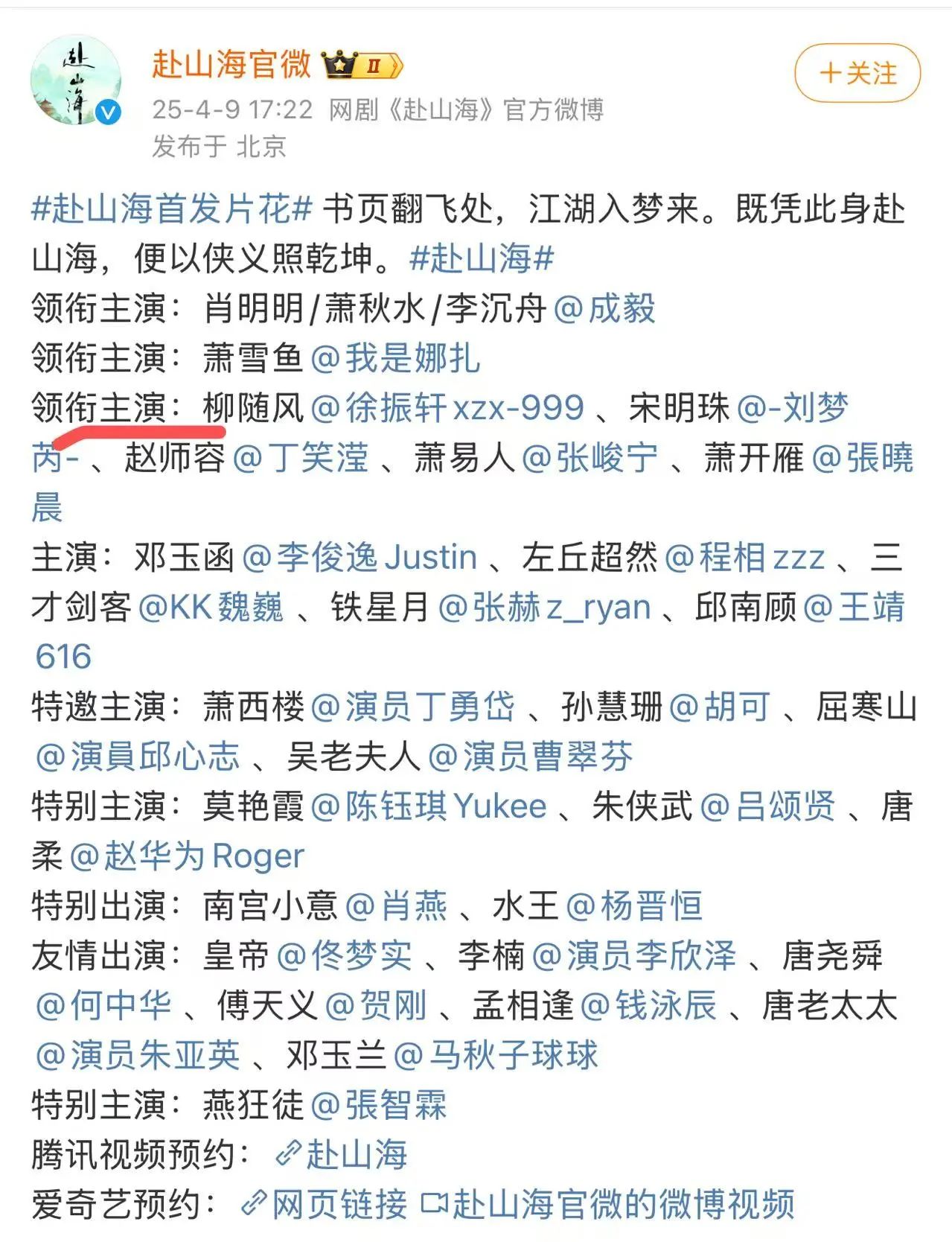View @张峻宁's profile
Screen dimensions: 952x1242
tap(590, 458)
